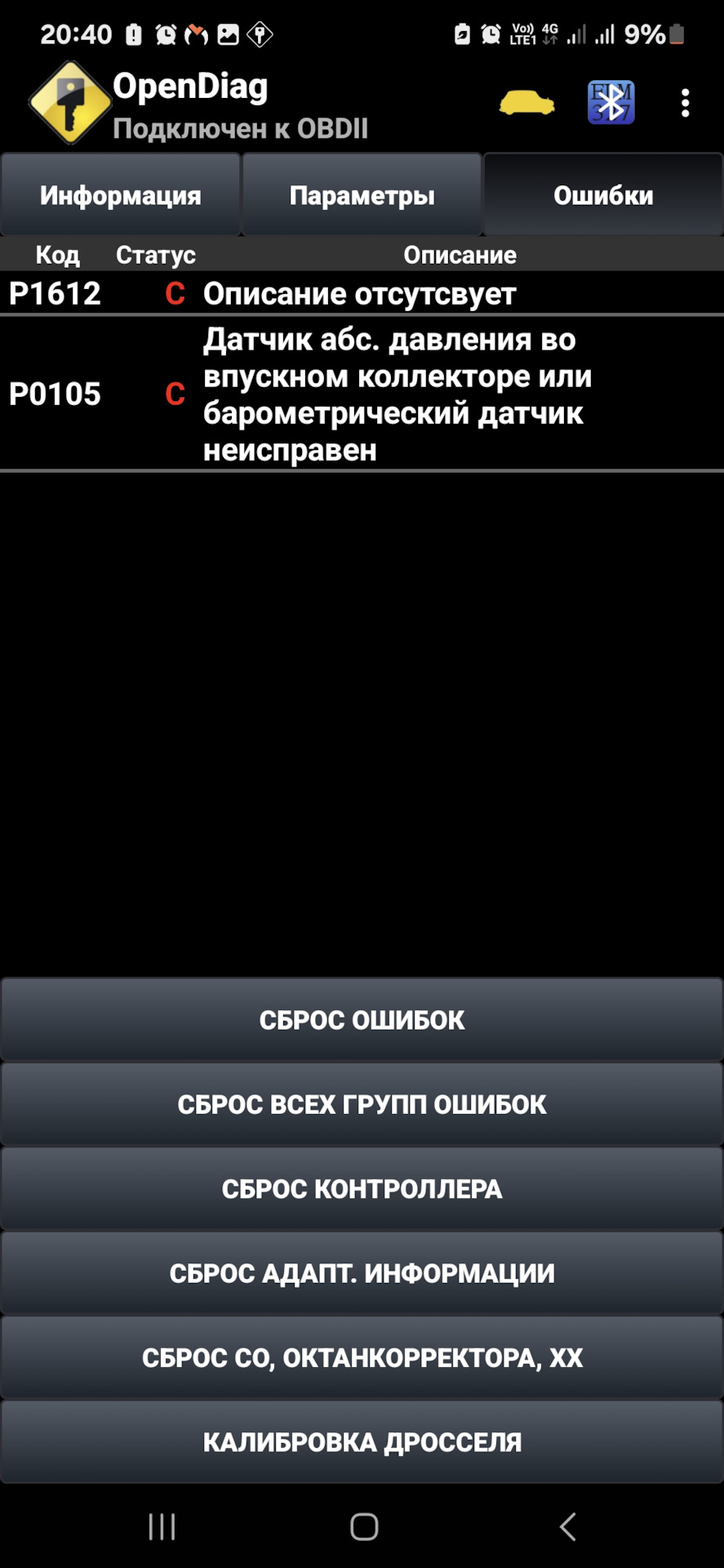Tap the Bluetooth ELM327 connection icon
724x1568 pixels.
[x=611, y=102]
